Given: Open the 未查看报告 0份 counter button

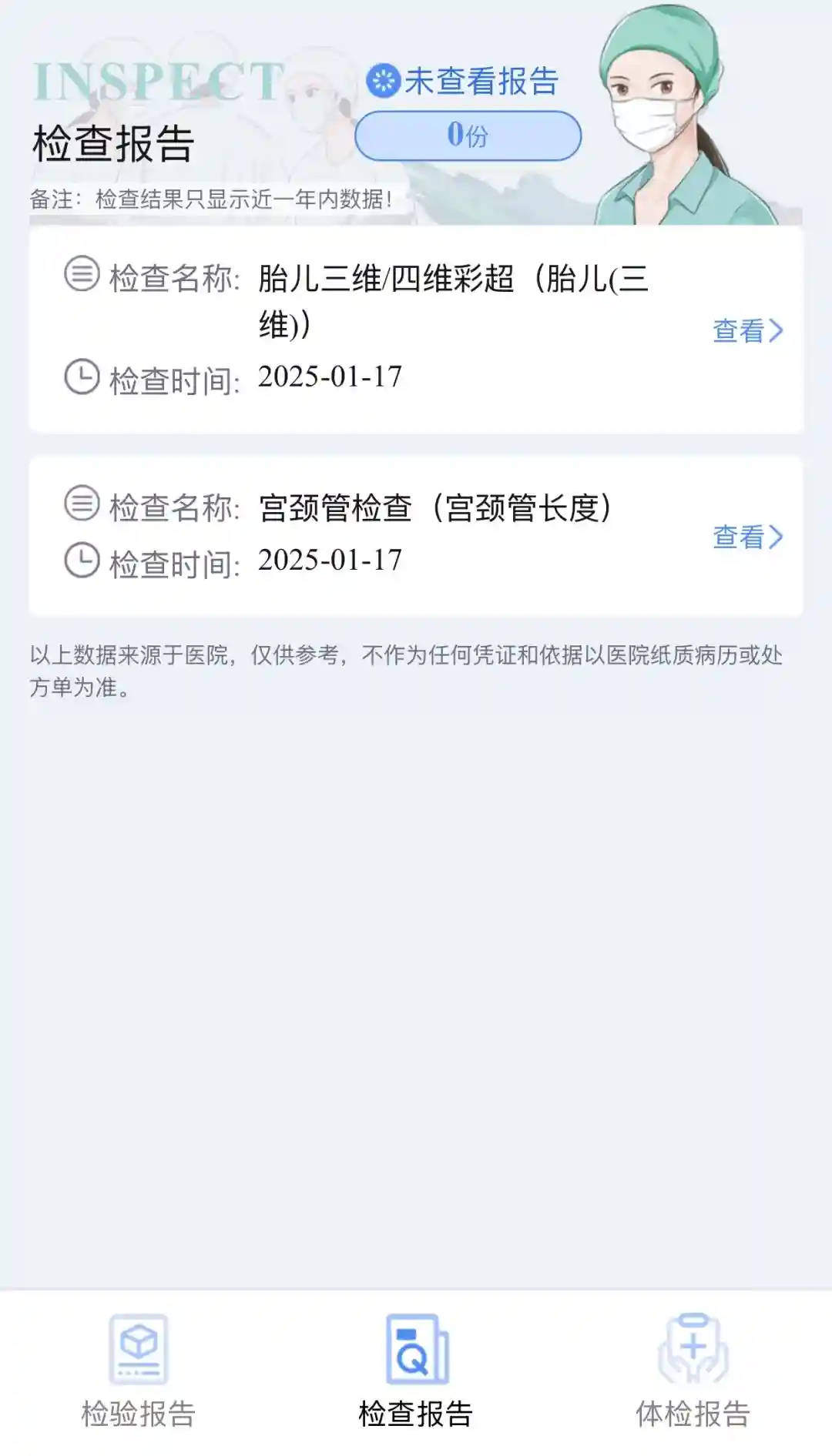Looking at the screenshot, I should 468,136.
